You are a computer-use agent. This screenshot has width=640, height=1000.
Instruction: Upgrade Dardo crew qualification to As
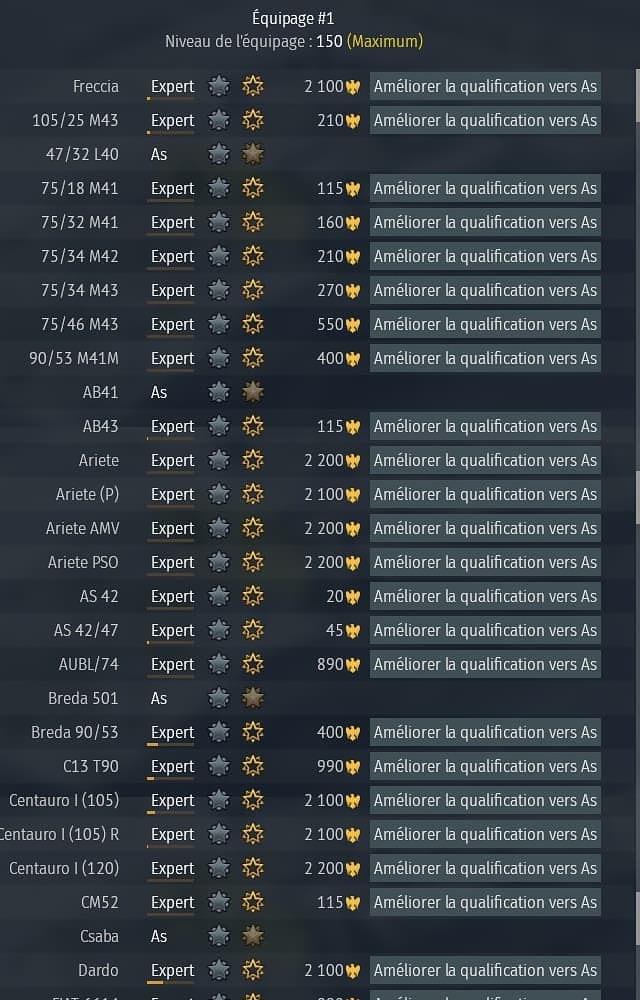tap(485, 971)
